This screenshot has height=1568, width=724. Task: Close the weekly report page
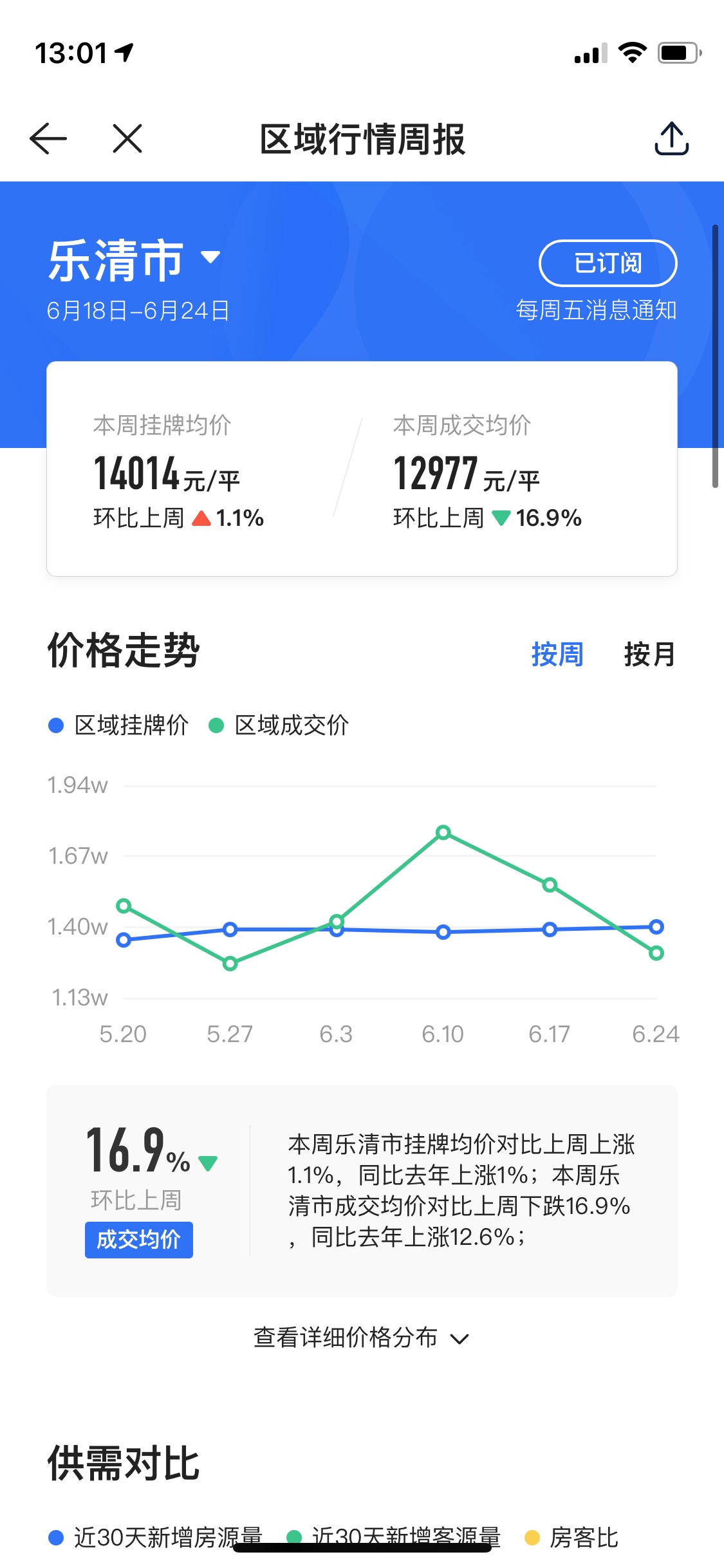click(x=127, y=138)
